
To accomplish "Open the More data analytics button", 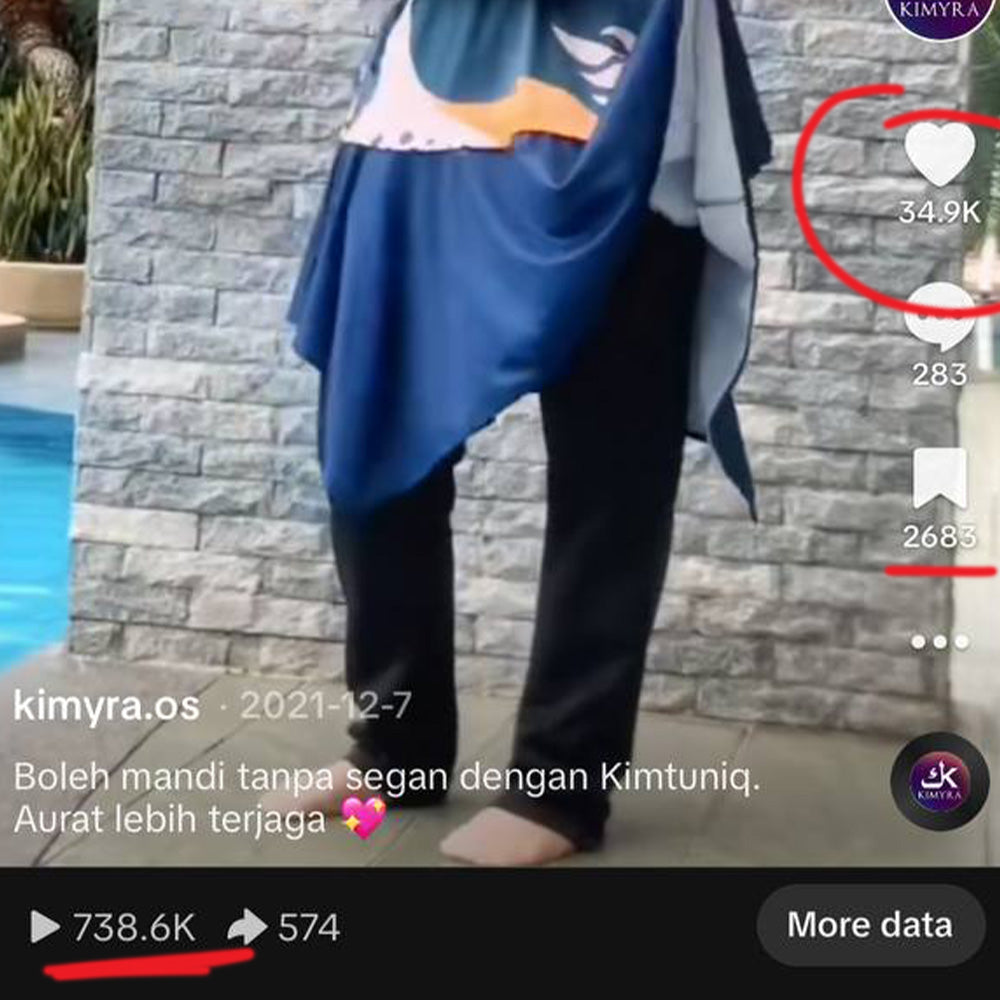I will click(x=869, y=925).
